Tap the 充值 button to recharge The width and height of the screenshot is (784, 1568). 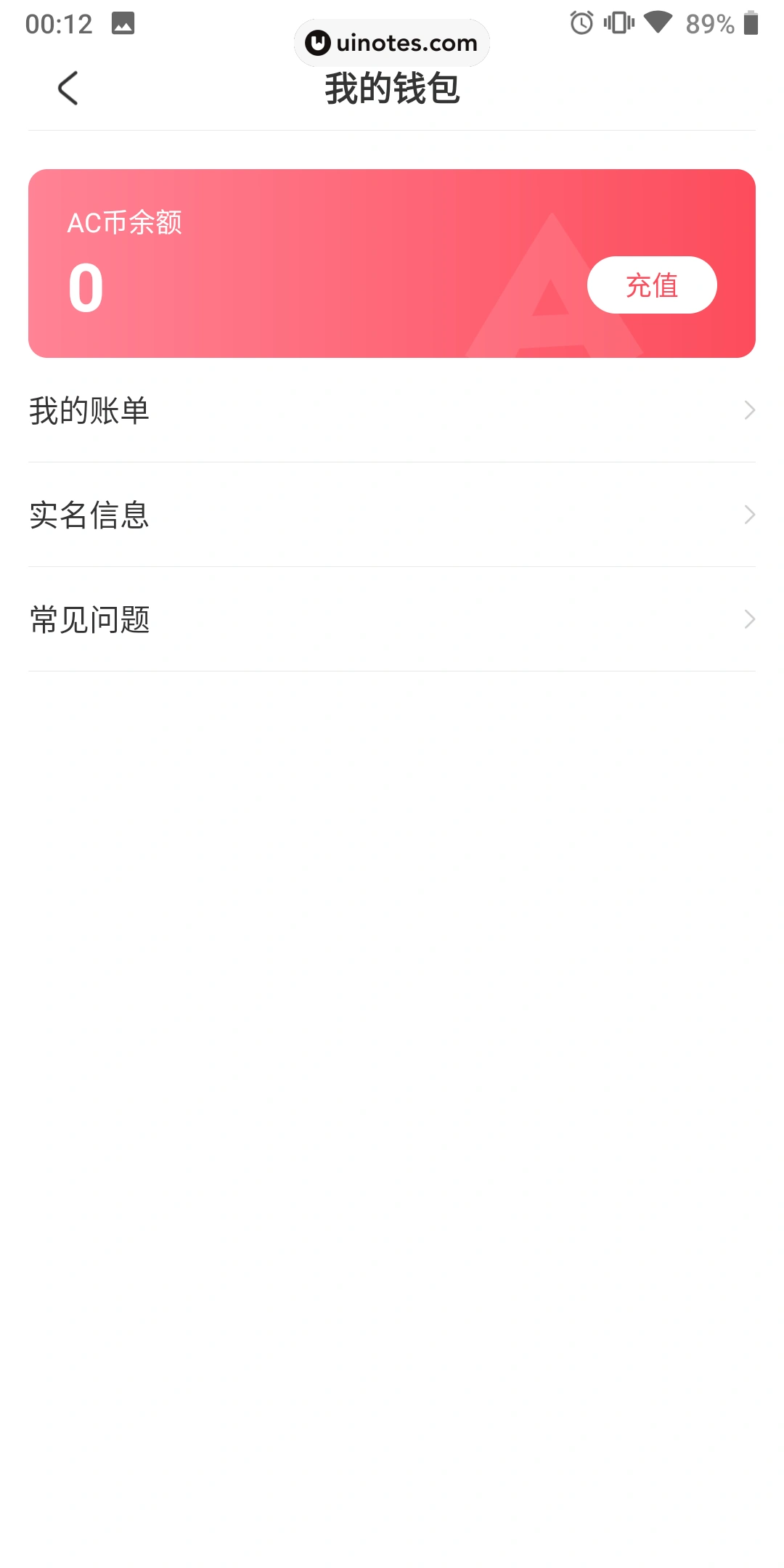click(x=651, y=285)
